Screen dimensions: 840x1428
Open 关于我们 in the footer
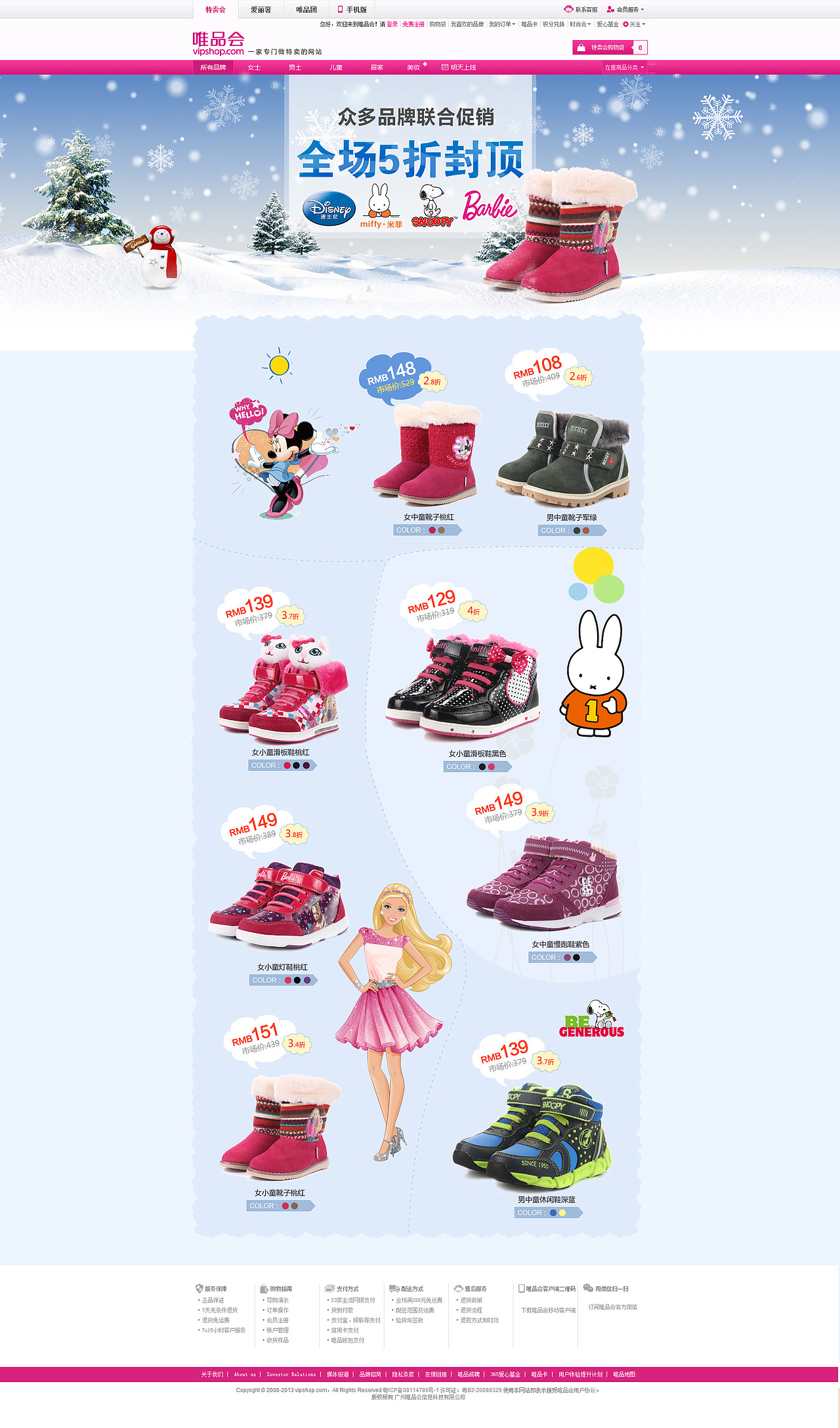tap(212, 1374)
